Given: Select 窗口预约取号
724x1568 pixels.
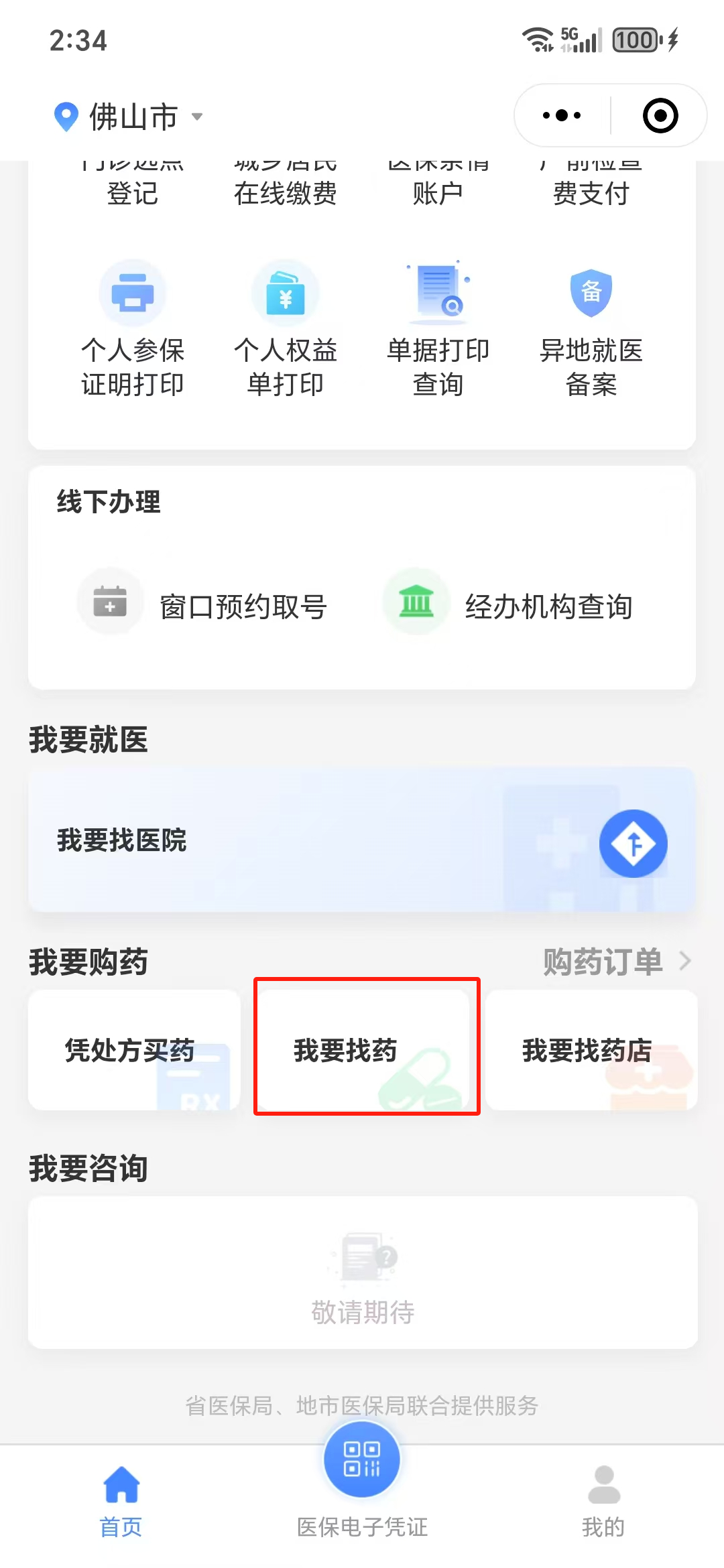Looking at the screenshot, I should 202,605.
